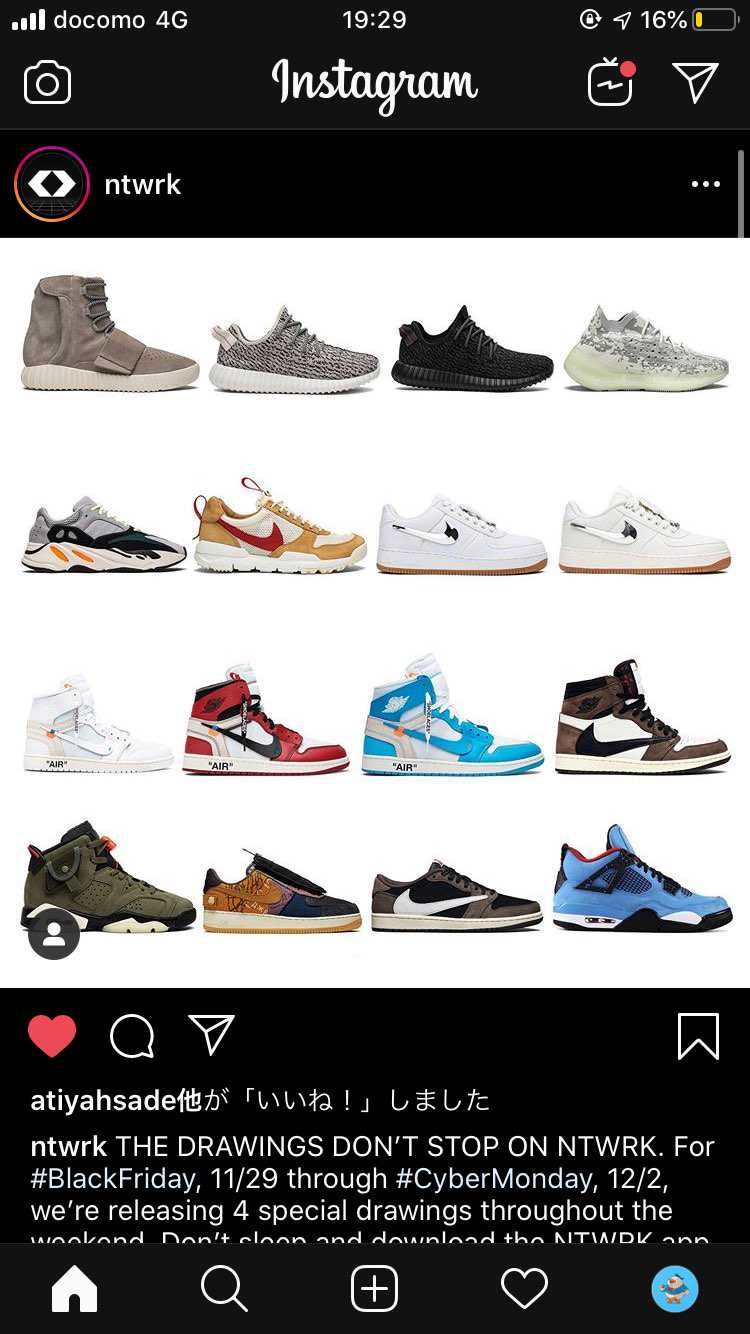Share the ntwrk post via paper plane
The image size is (750, 1334).
pos(211,1035)
